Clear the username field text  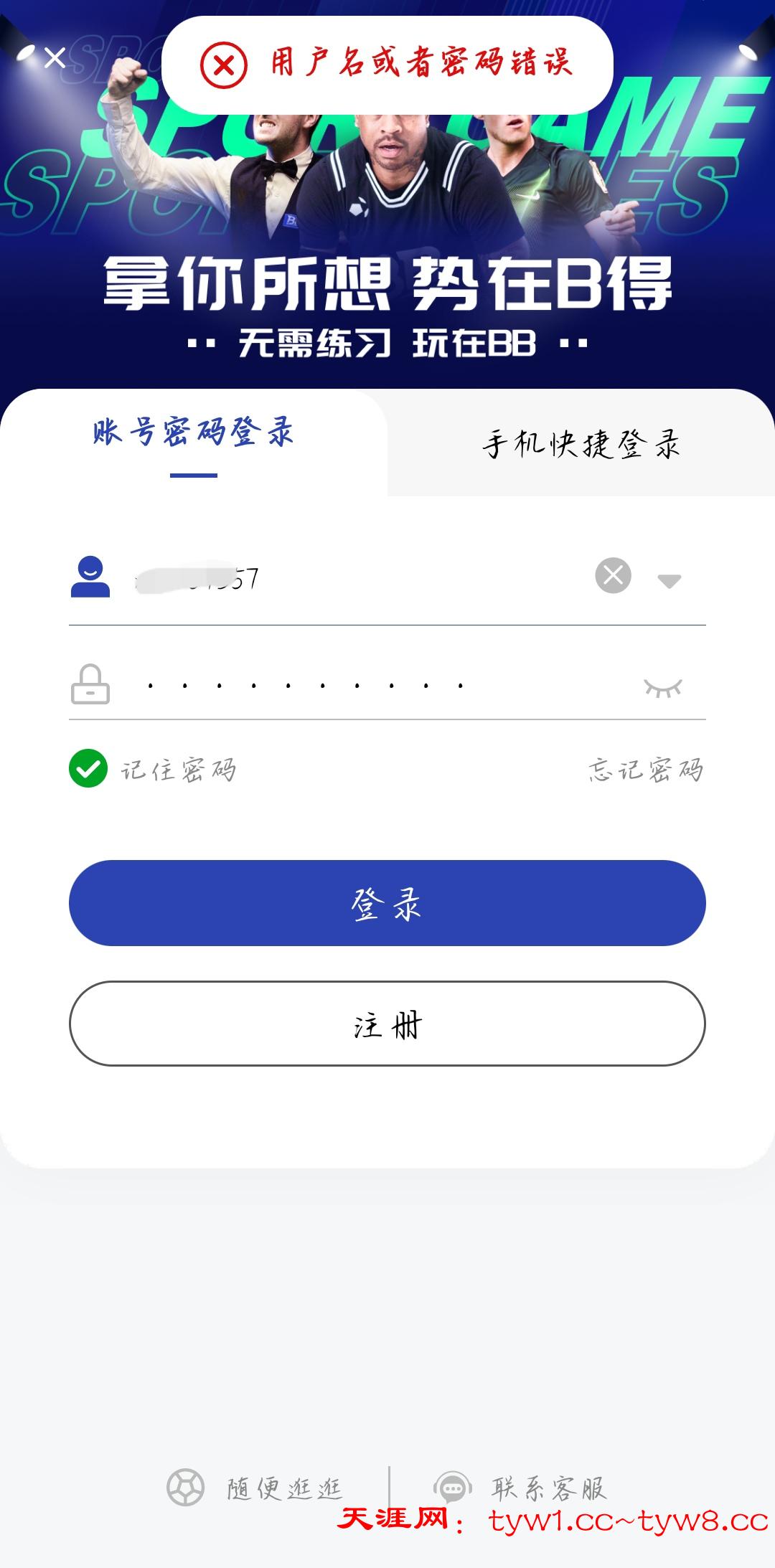[613, 575]
